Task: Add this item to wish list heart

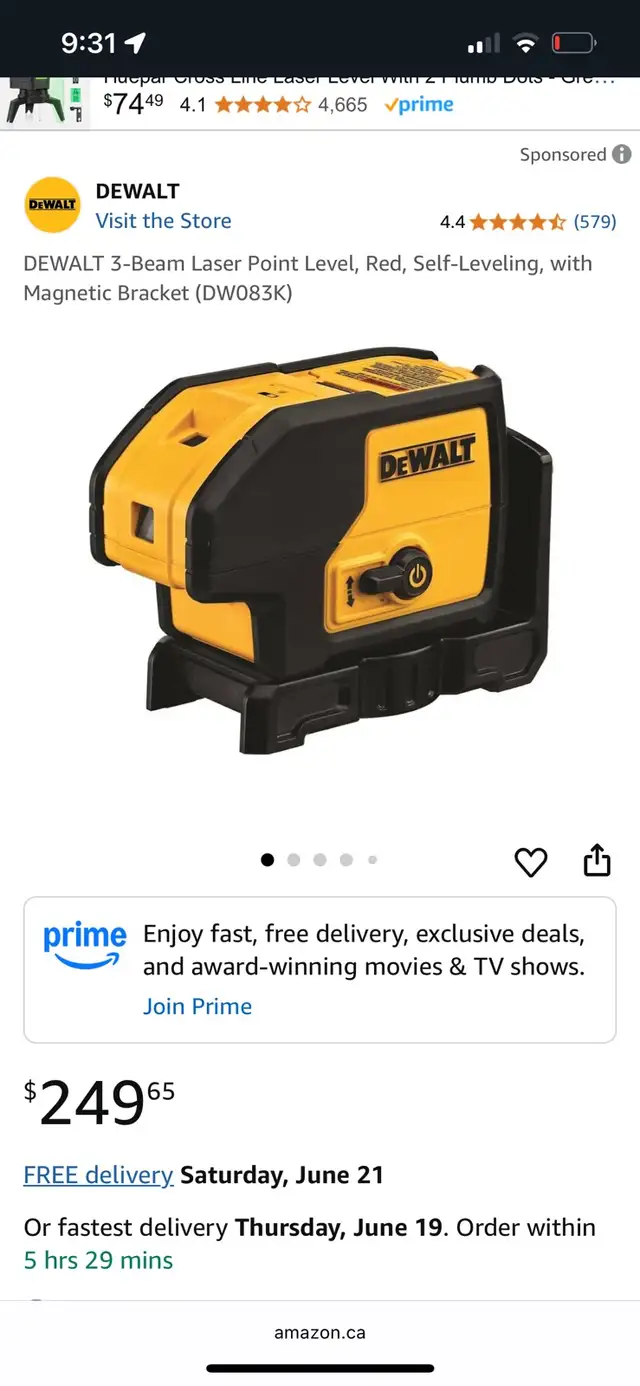Action: tap(531, 861)
